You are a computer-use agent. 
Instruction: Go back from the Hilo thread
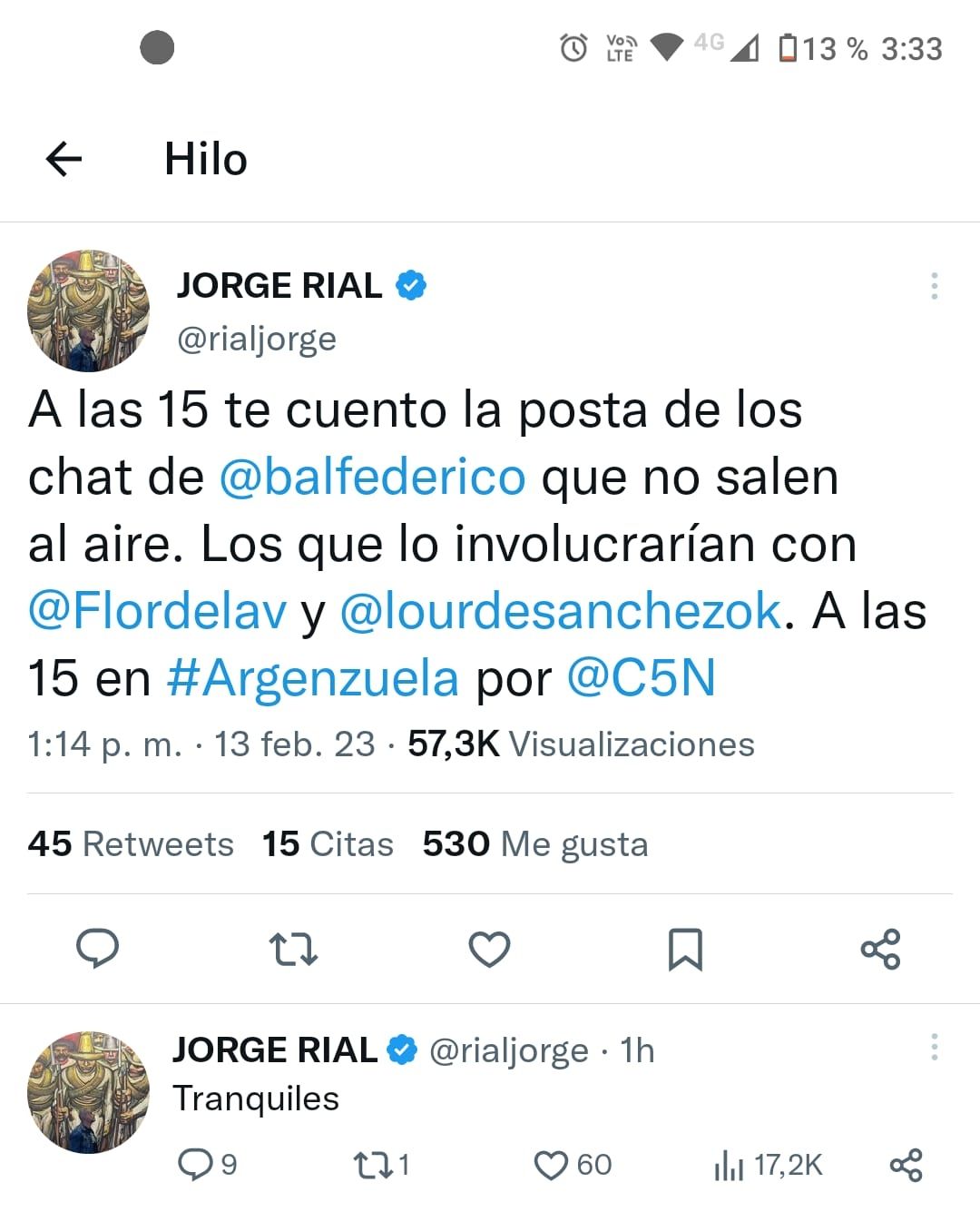pos(64,160)
